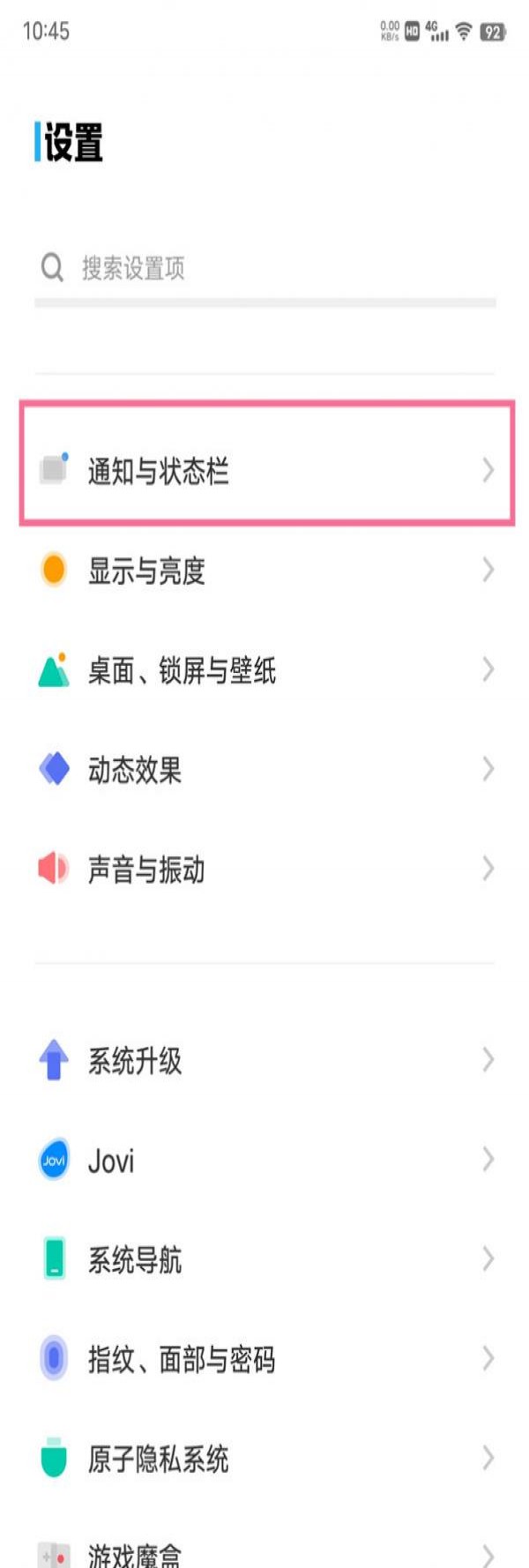Screen dimensions: 529x1568
Task: Open 指纹、面部与密码 settings
Action: (264, 1359)
